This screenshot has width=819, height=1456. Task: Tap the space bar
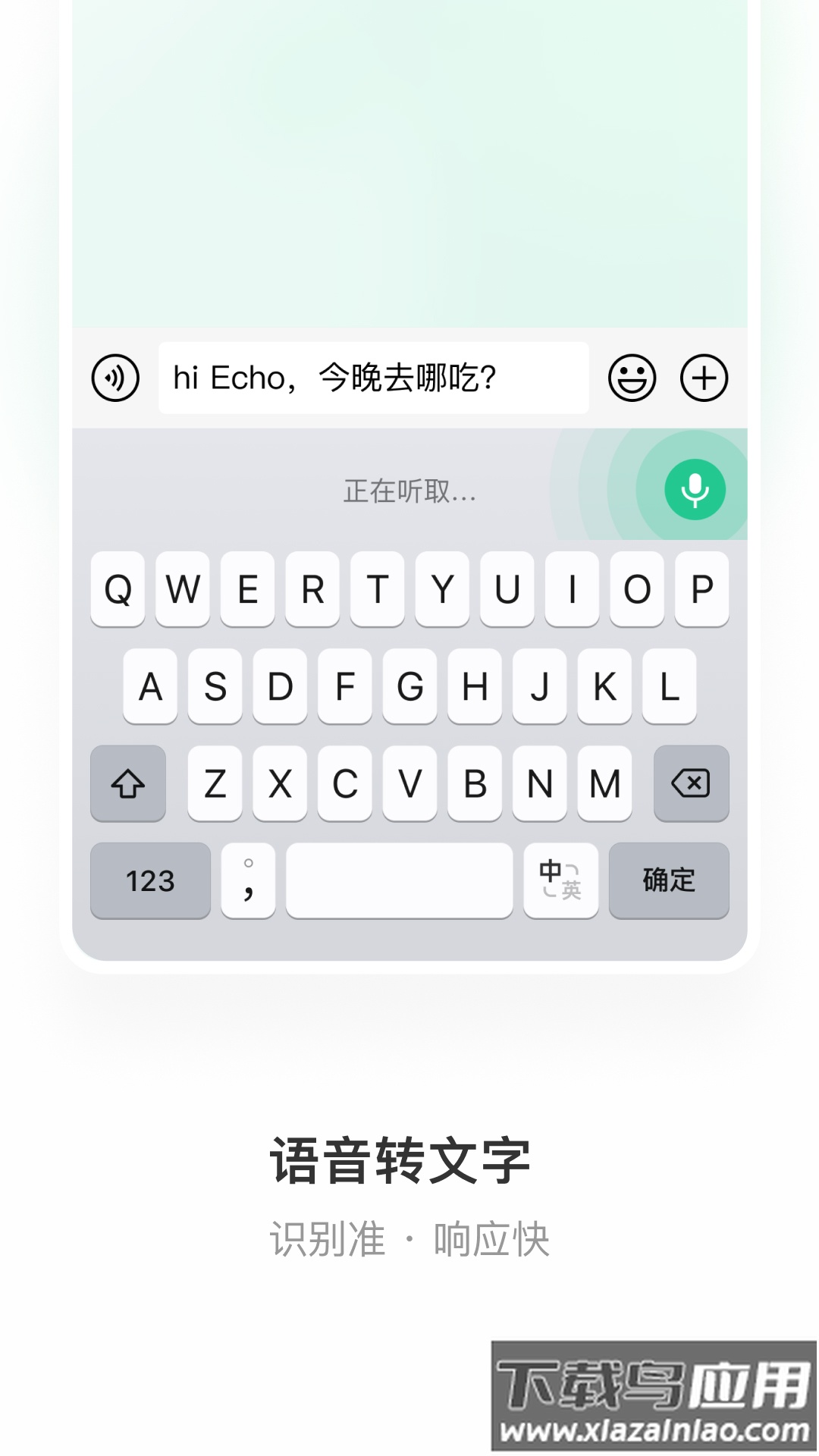tap(398, 880)
